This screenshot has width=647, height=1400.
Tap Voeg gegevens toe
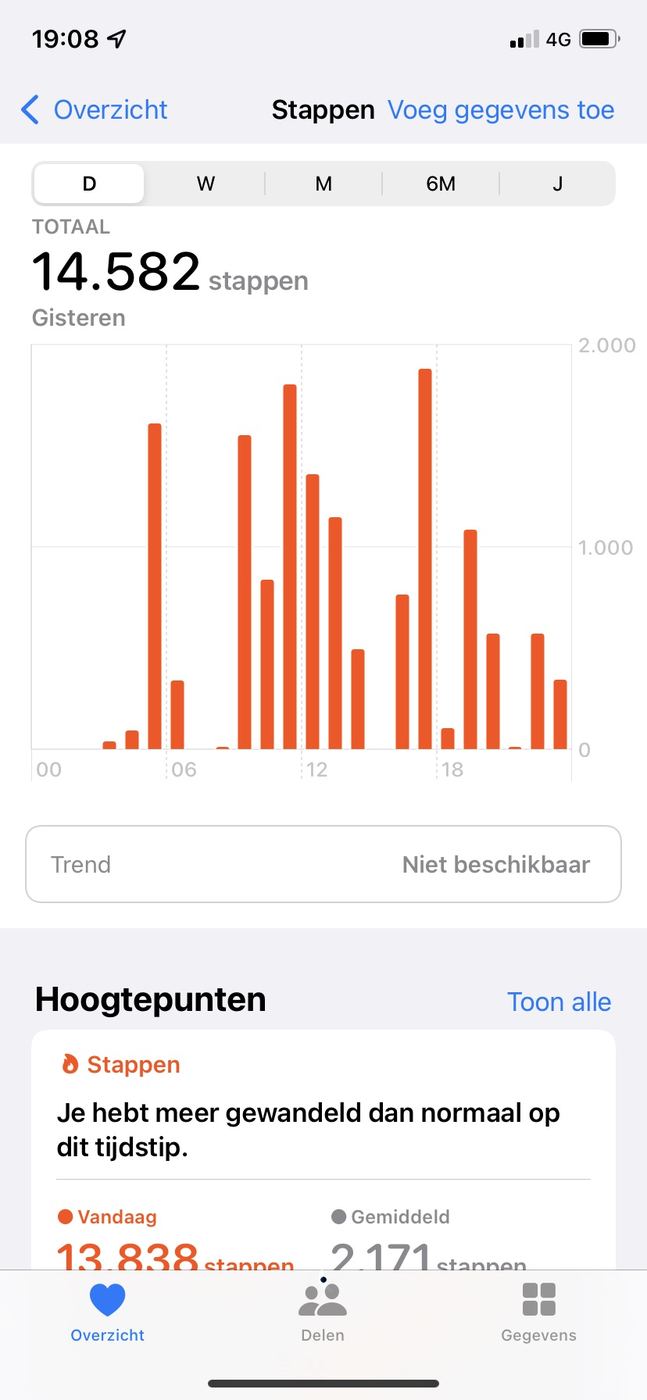(x=501, y=110)
